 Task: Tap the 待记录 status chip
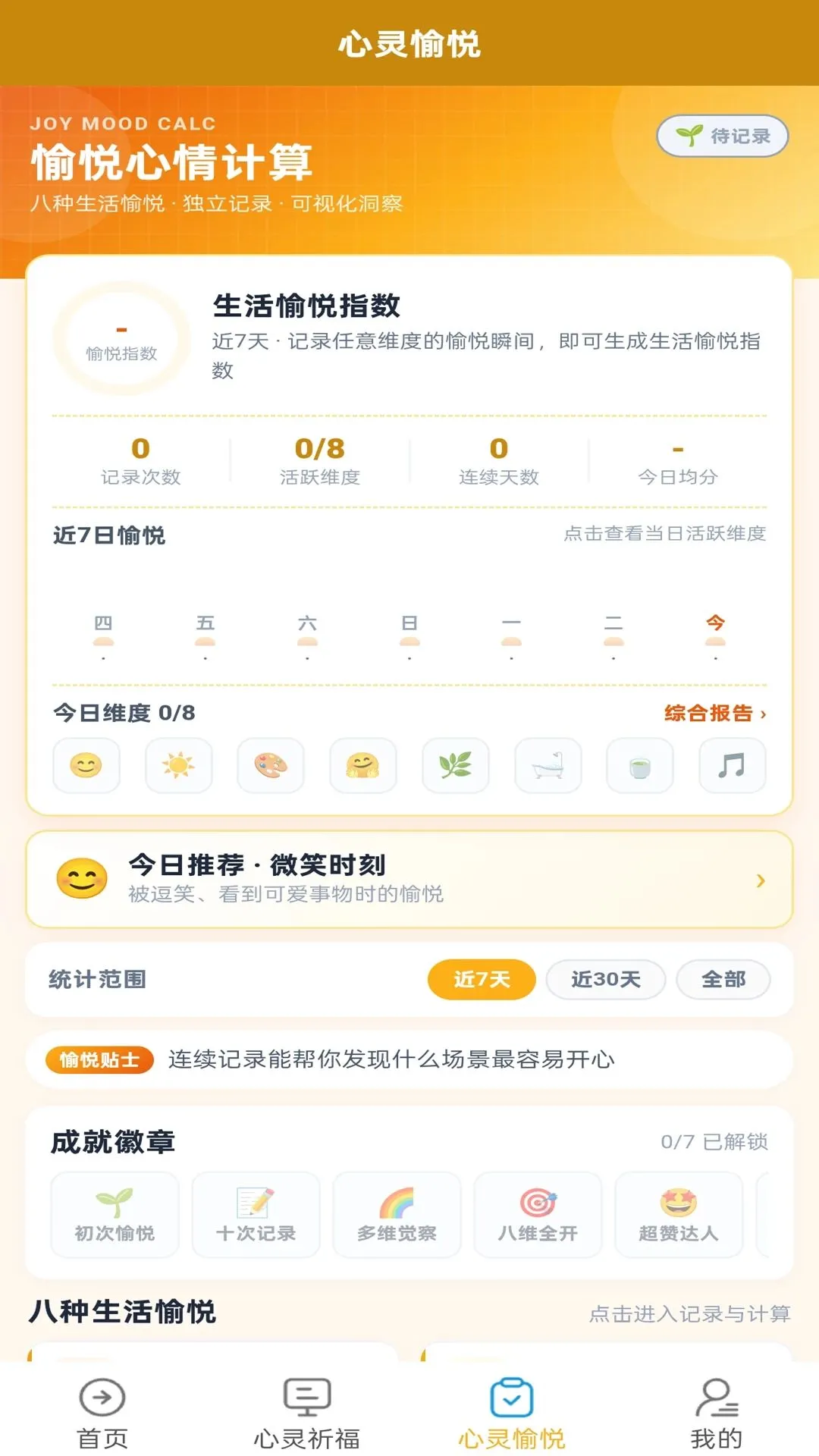point(722,136)
